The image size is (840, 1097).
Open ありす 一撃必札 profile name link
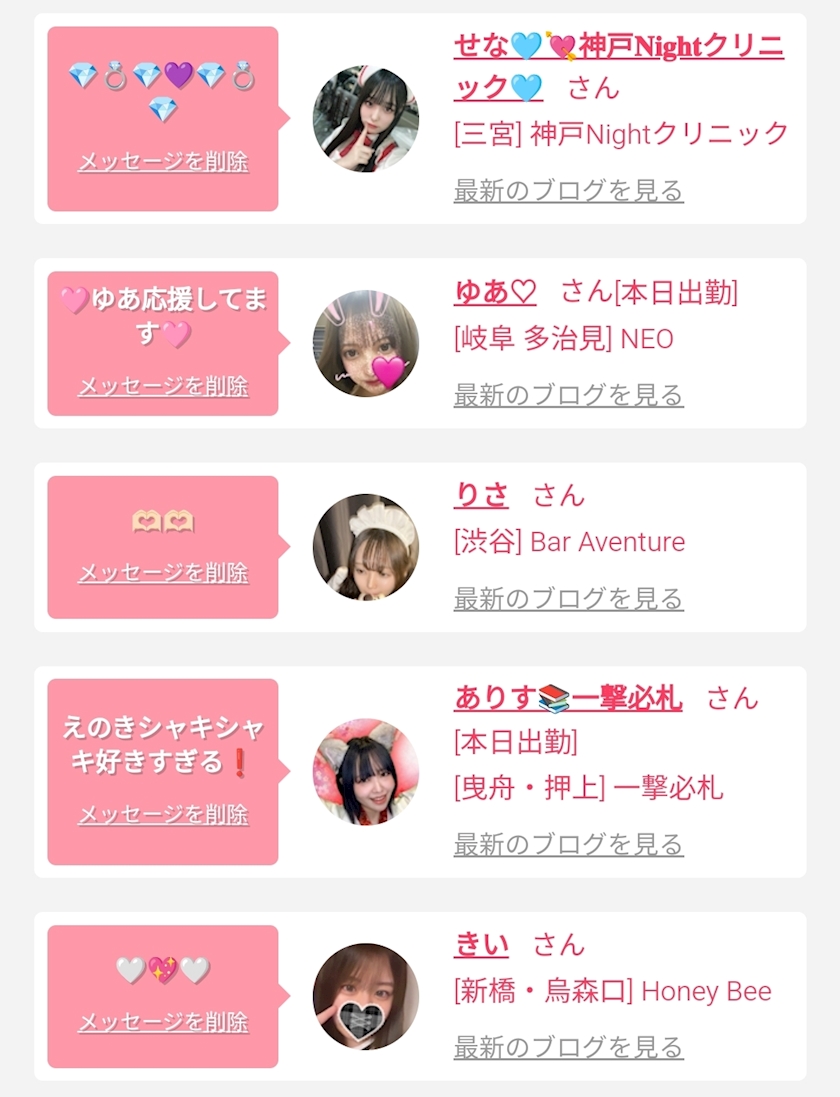pos(568,698)
